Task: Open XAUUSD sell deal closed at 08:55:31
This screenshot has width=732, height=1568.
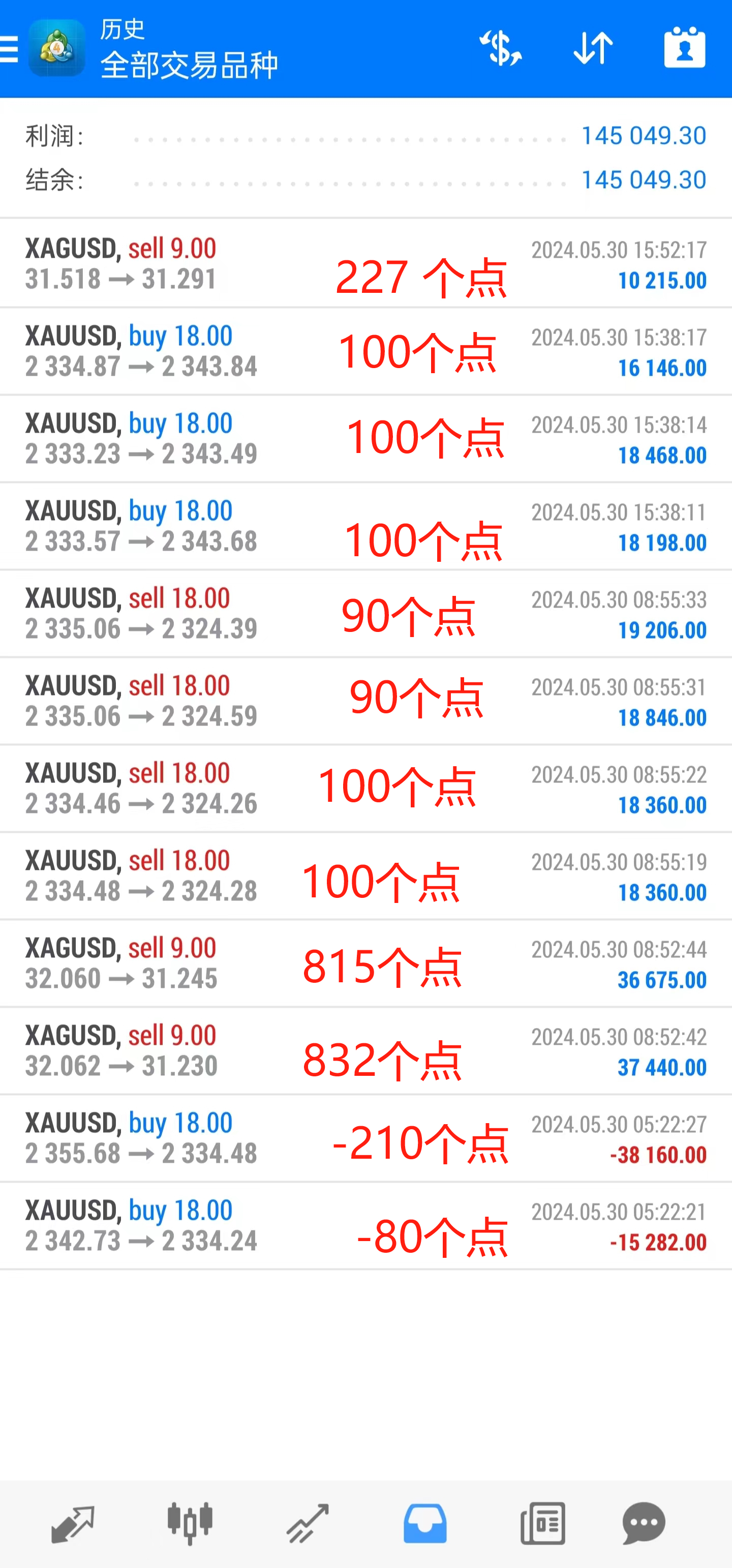Action: coord(365,701)
